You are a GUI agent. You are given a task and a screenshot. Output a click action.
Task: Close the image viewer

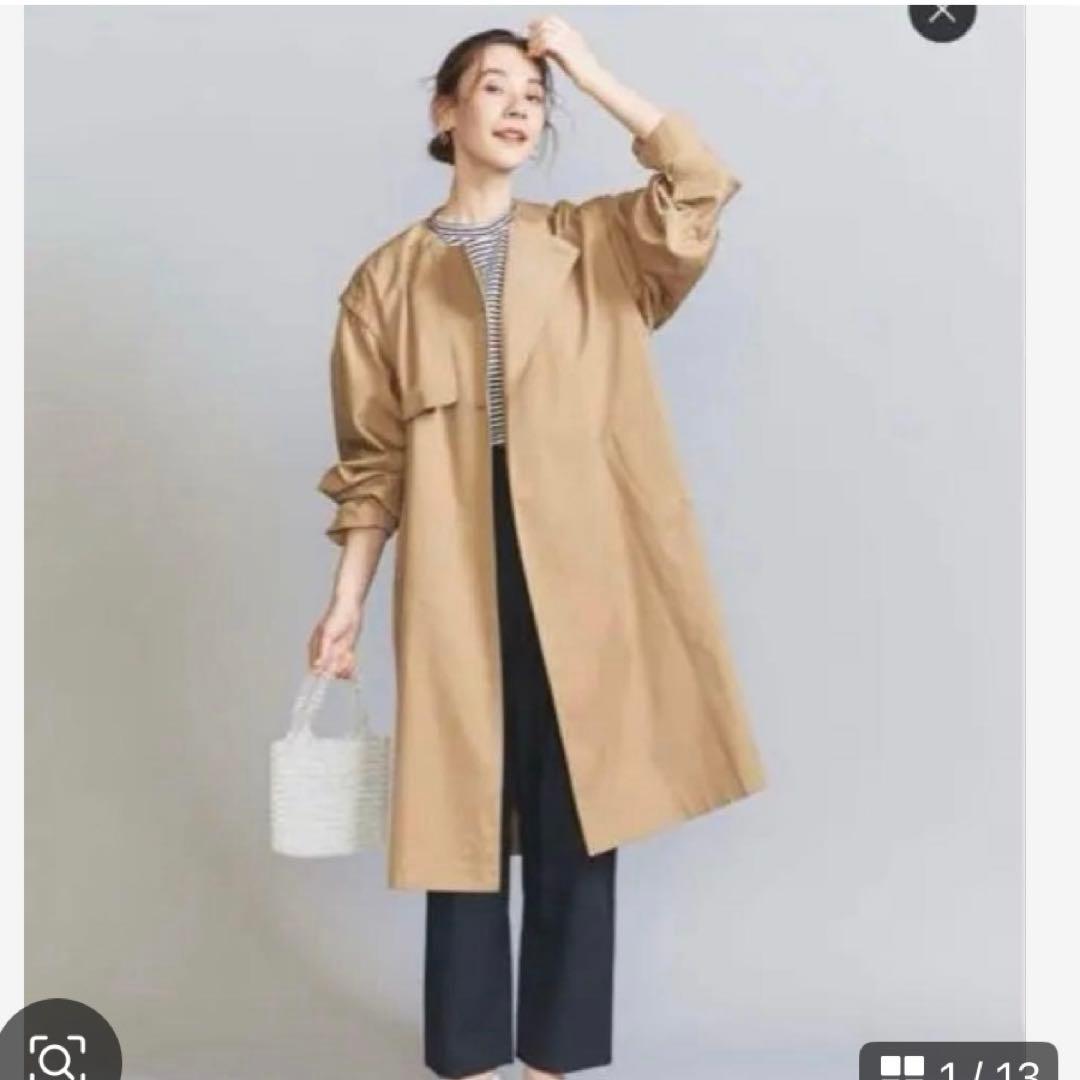(x=942, y=13)
